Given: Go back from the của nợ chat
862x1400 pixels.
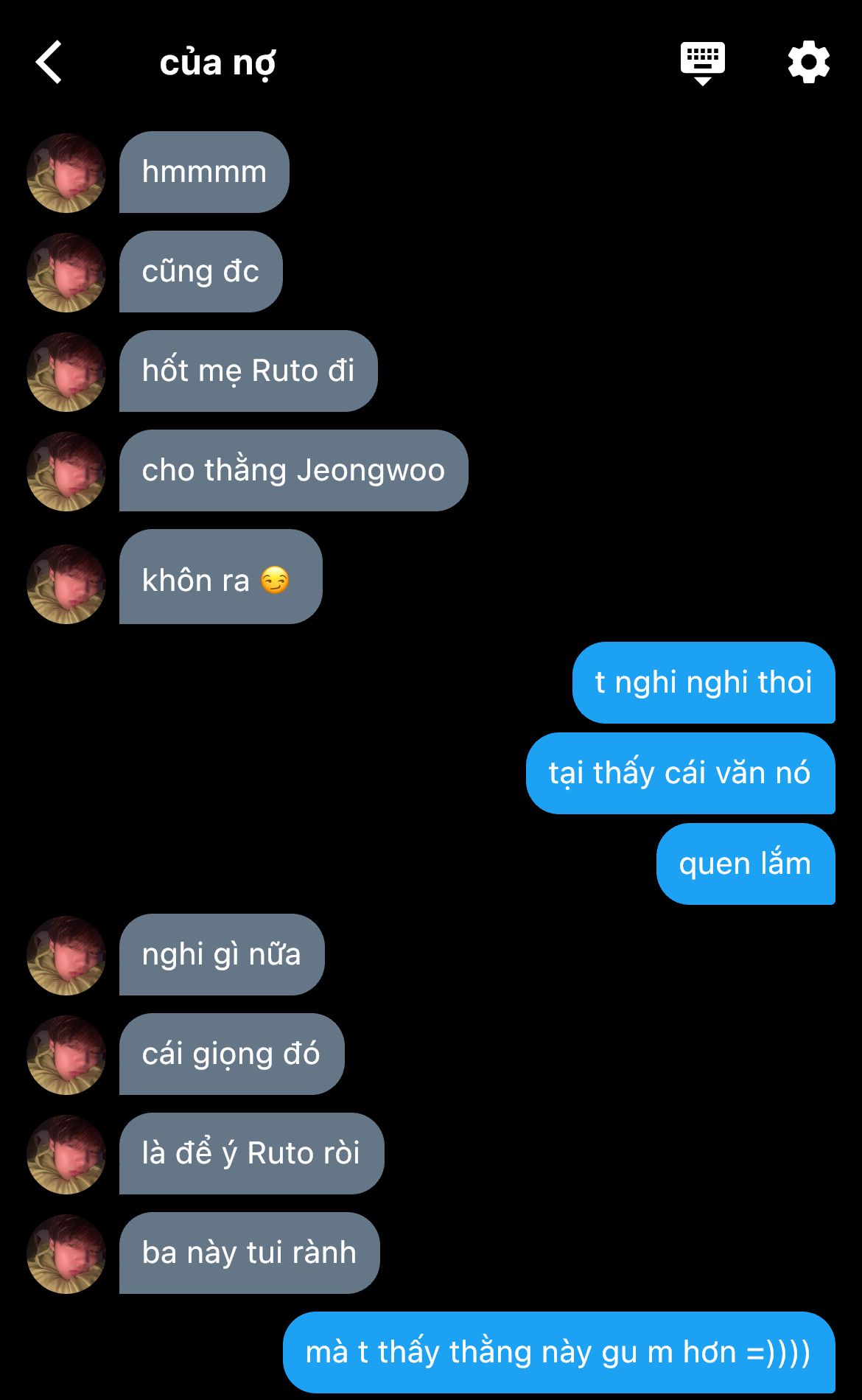Looking at the screenshot, I should (49, 63).
